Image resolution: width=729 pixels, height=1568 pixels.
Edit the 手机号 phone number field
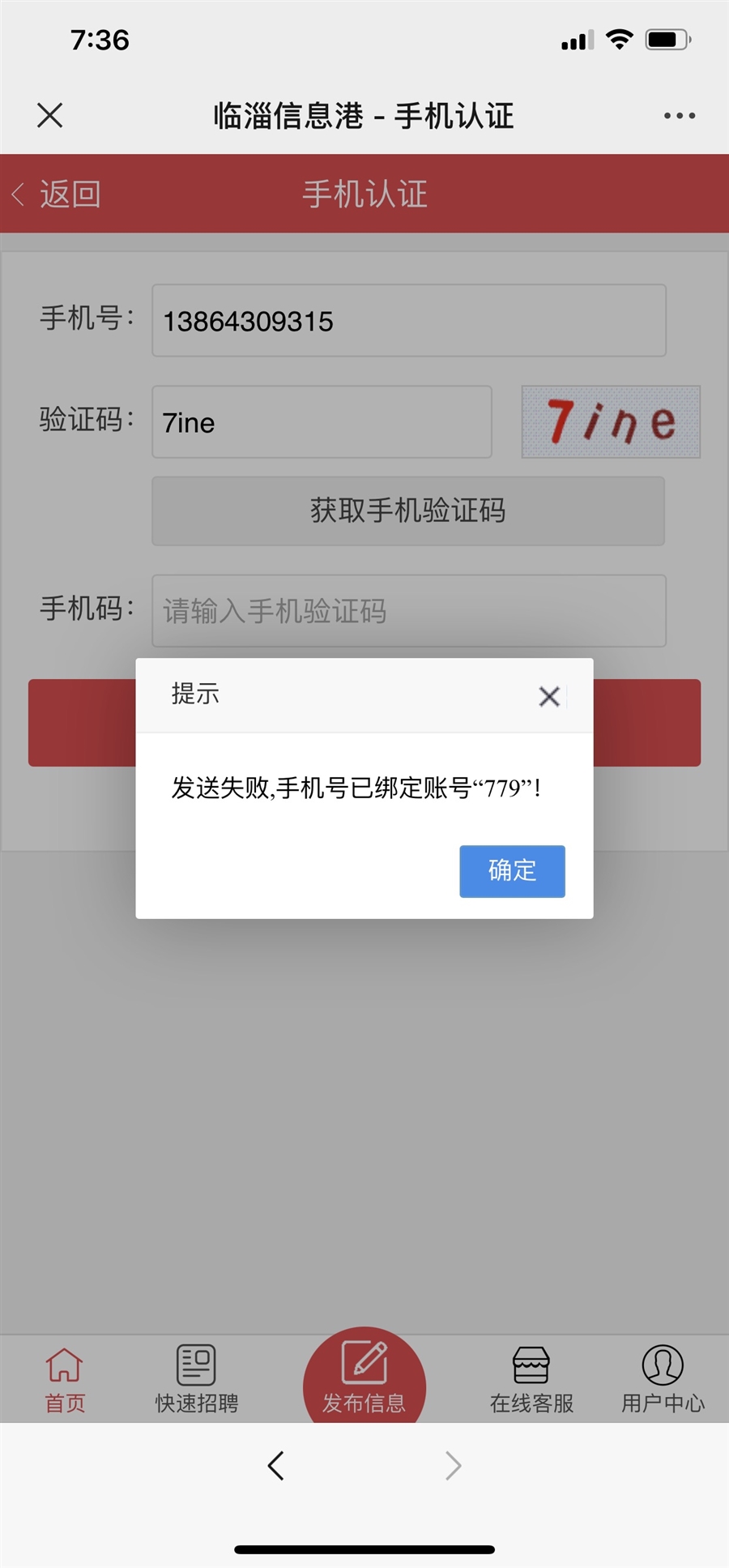(408, 321)
